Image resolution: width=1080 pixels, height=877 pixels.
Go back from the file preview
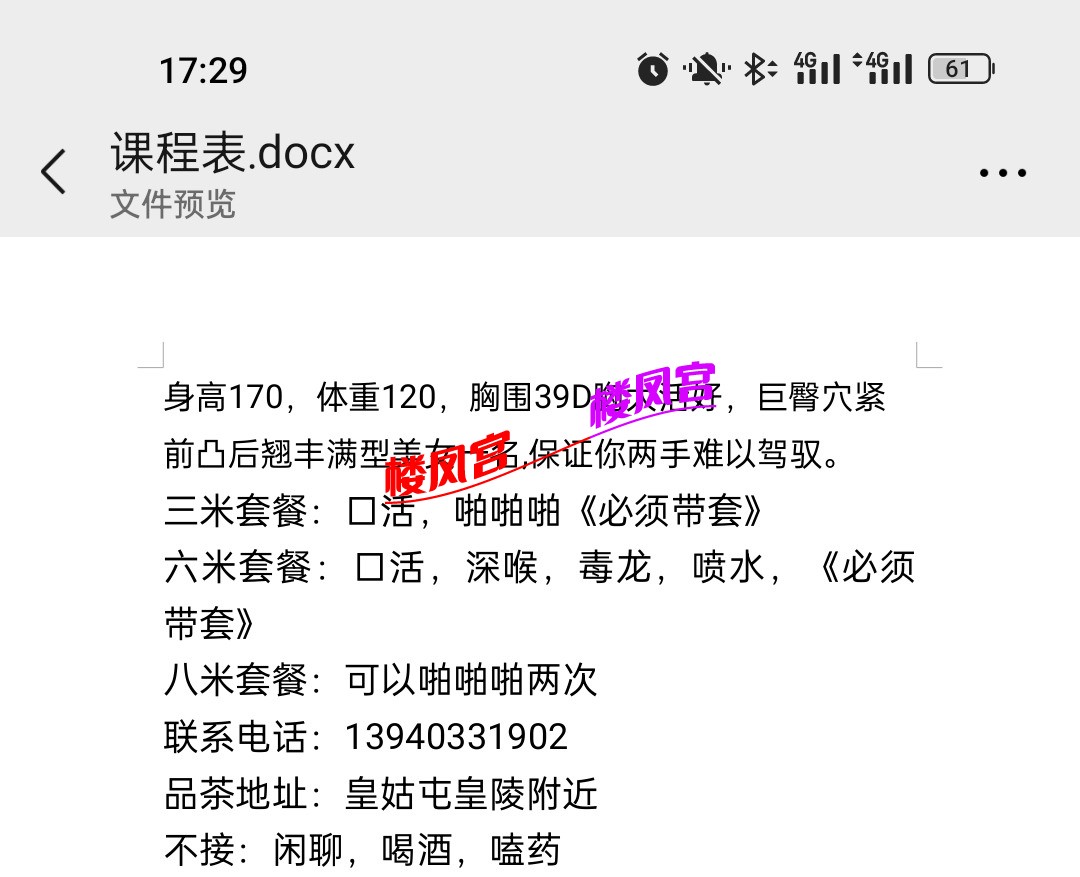pyautogui.click(x=54, y=172)
